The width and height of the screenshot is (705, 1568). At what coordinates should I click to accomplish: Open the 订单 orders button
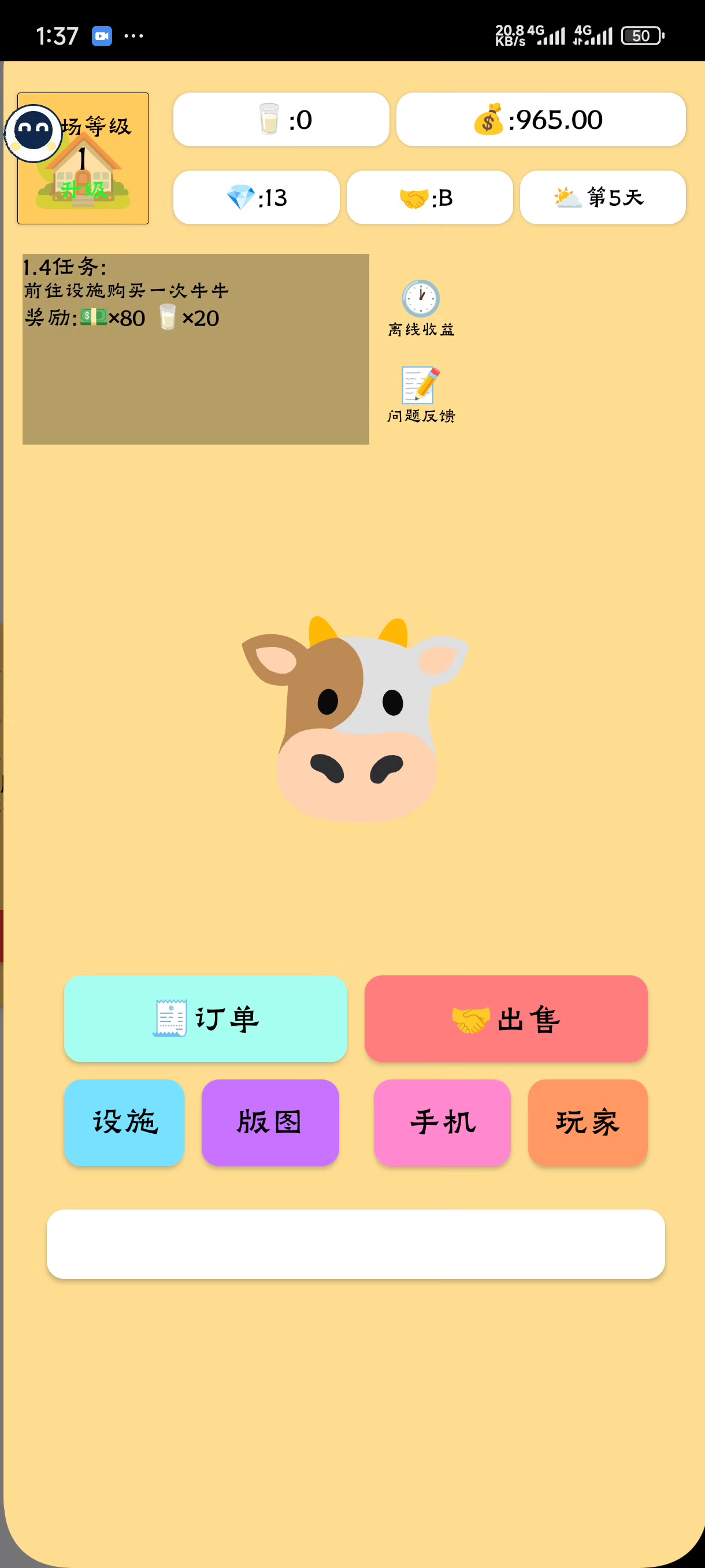pos(206,1018)
